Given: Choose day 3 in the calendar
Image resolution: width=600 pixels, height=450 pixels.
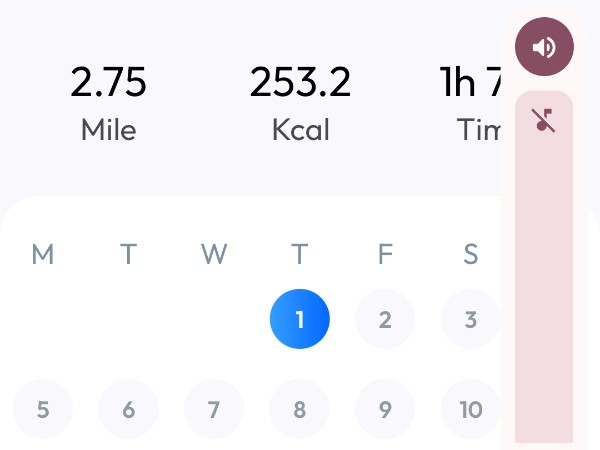Looking at the screenshot, I should coord(470,320).
